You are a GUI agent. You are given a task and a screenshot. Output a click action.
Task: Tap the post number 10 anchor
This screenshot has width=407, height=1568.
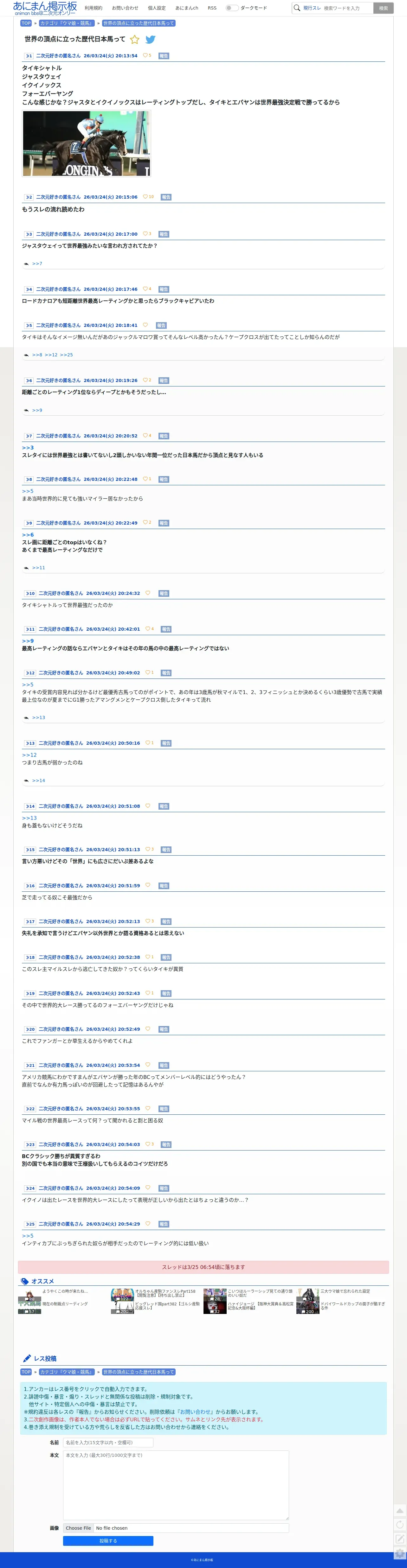tap(30, 594)
